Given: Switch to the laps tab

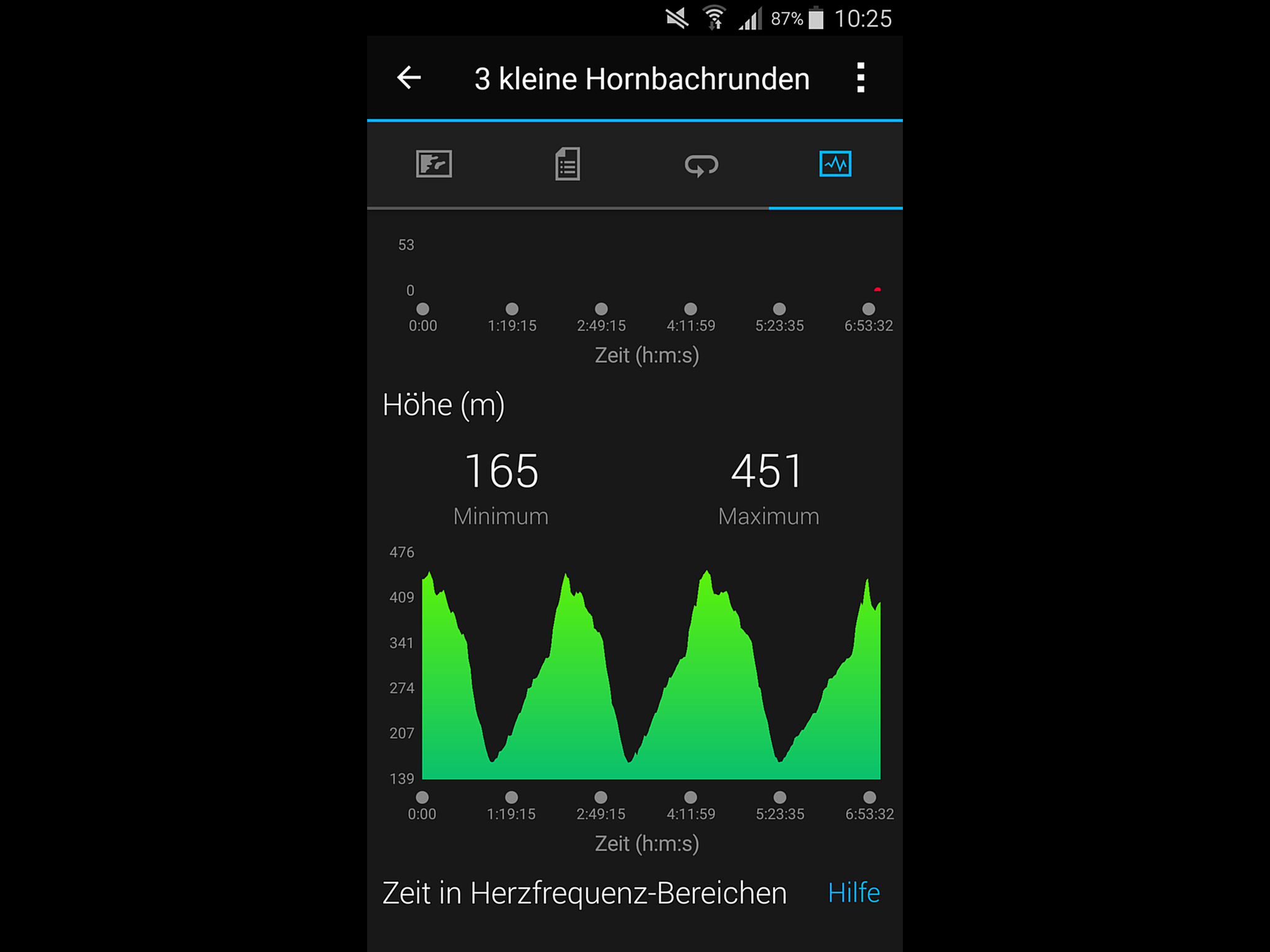Looking at the screenshot, I should 701,165.
